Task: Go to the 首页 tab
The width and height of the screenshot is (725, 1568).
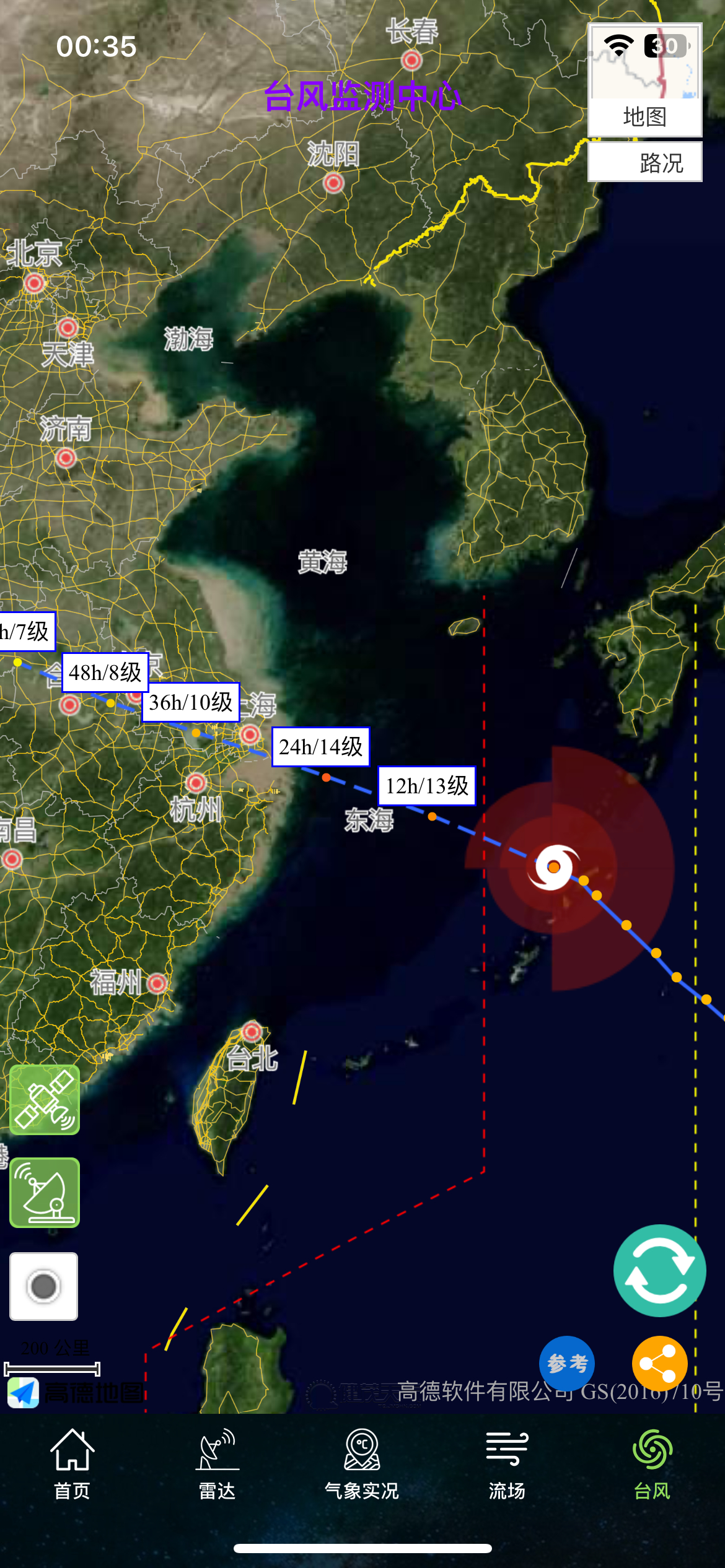Action: coord(72,1464)
